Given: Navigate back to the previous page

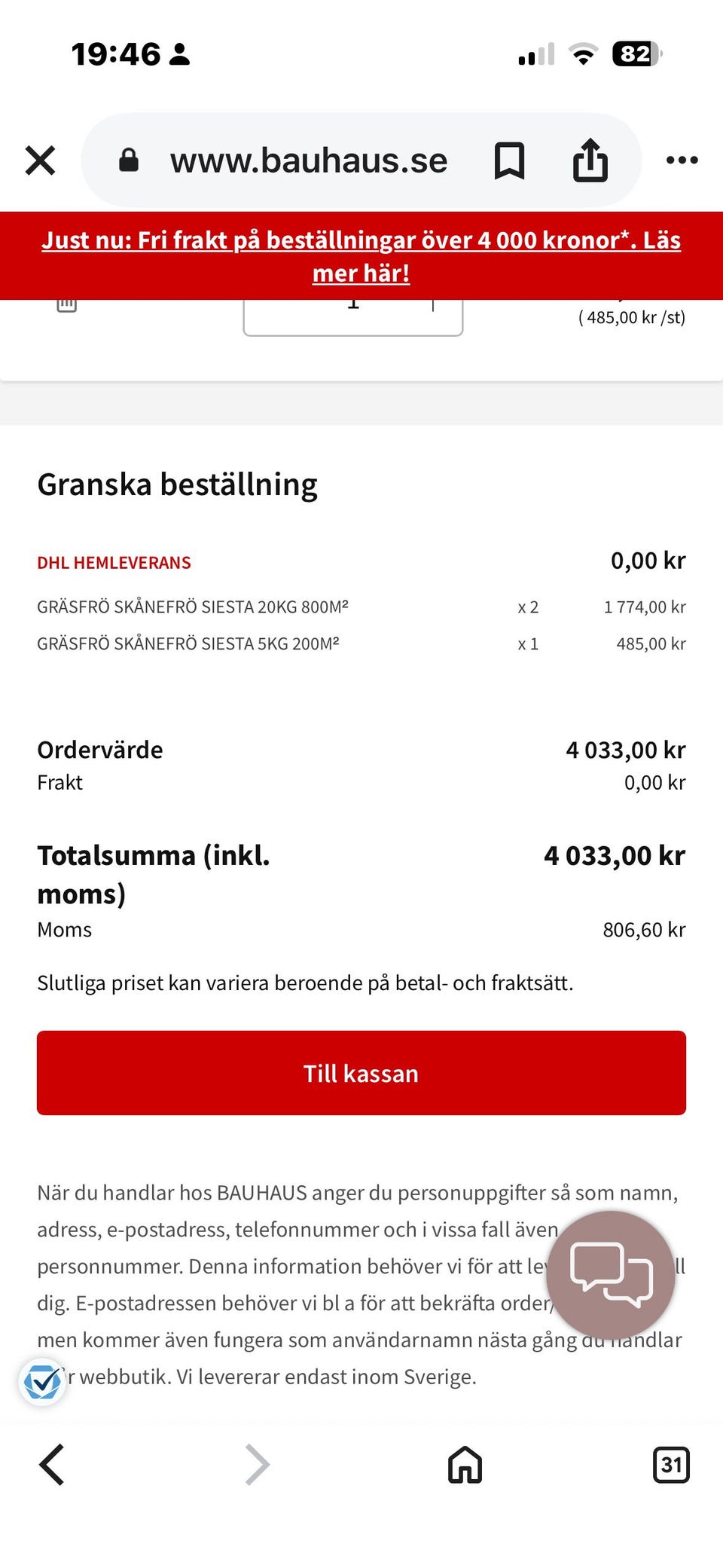Looking at the screenshot, I should (52, 1465).
